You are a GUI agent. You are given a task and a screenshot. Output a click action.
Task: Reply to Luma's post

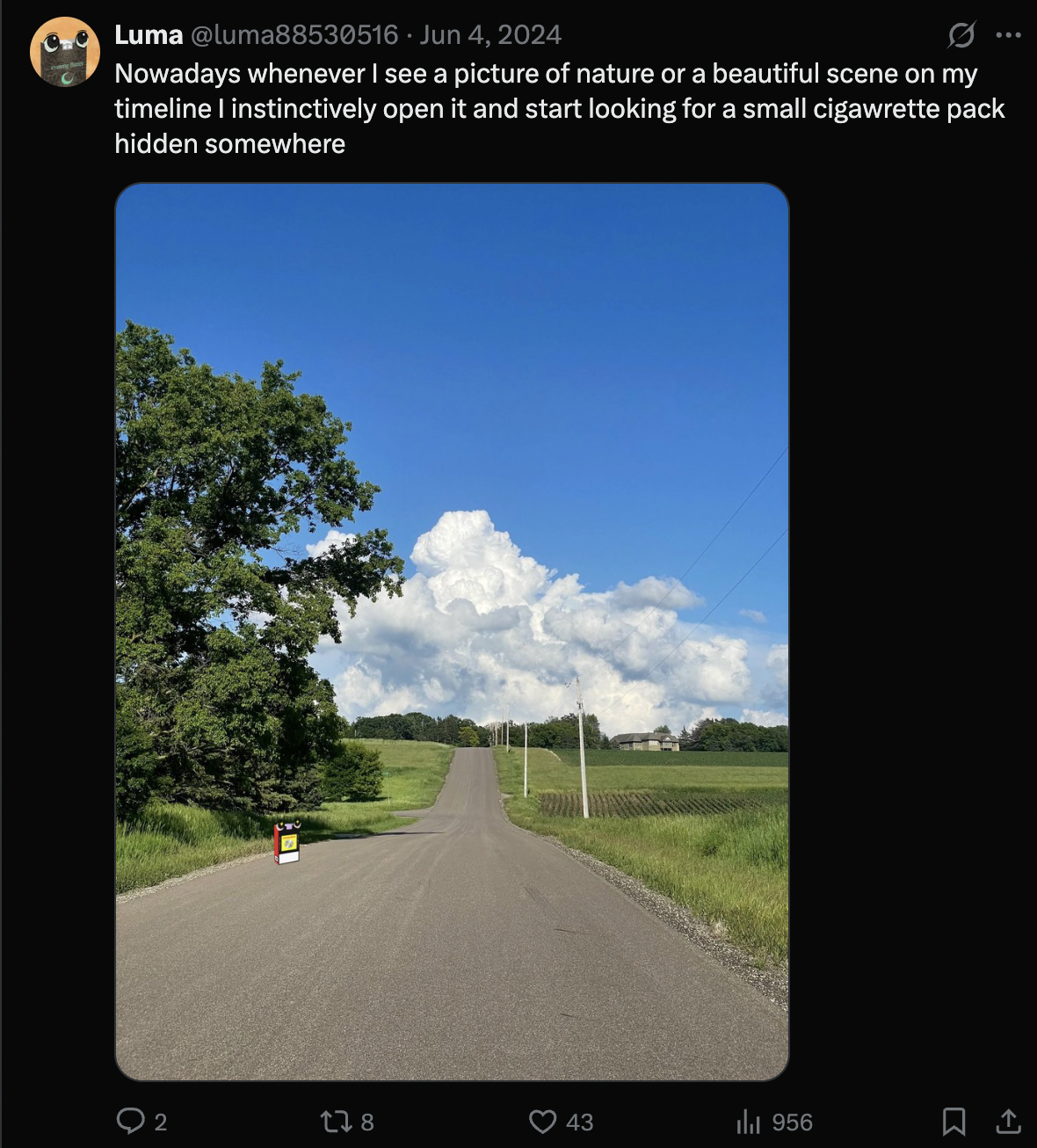[131, 1121]
